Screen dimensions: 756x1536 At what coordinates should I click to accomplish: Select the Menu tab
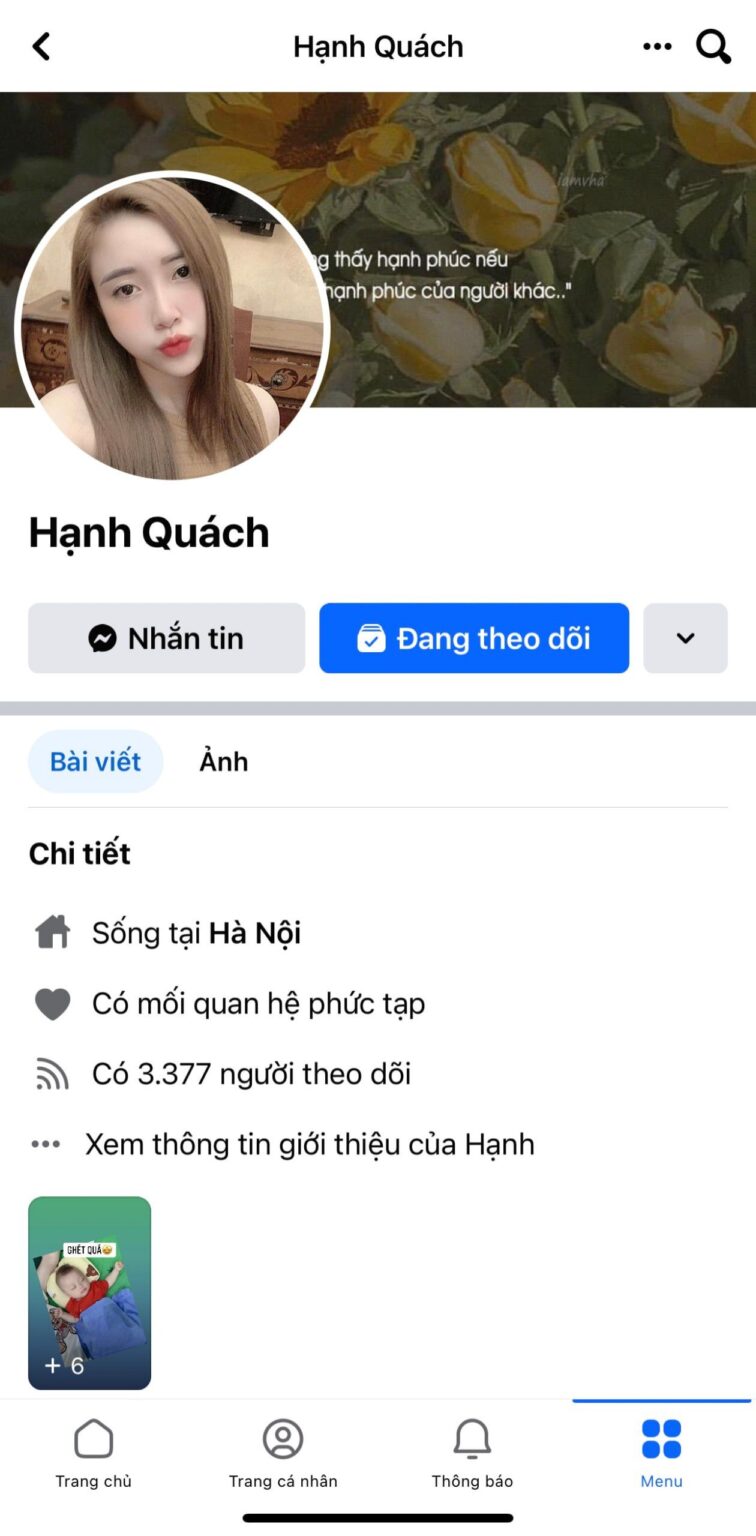click(661, 1453)
